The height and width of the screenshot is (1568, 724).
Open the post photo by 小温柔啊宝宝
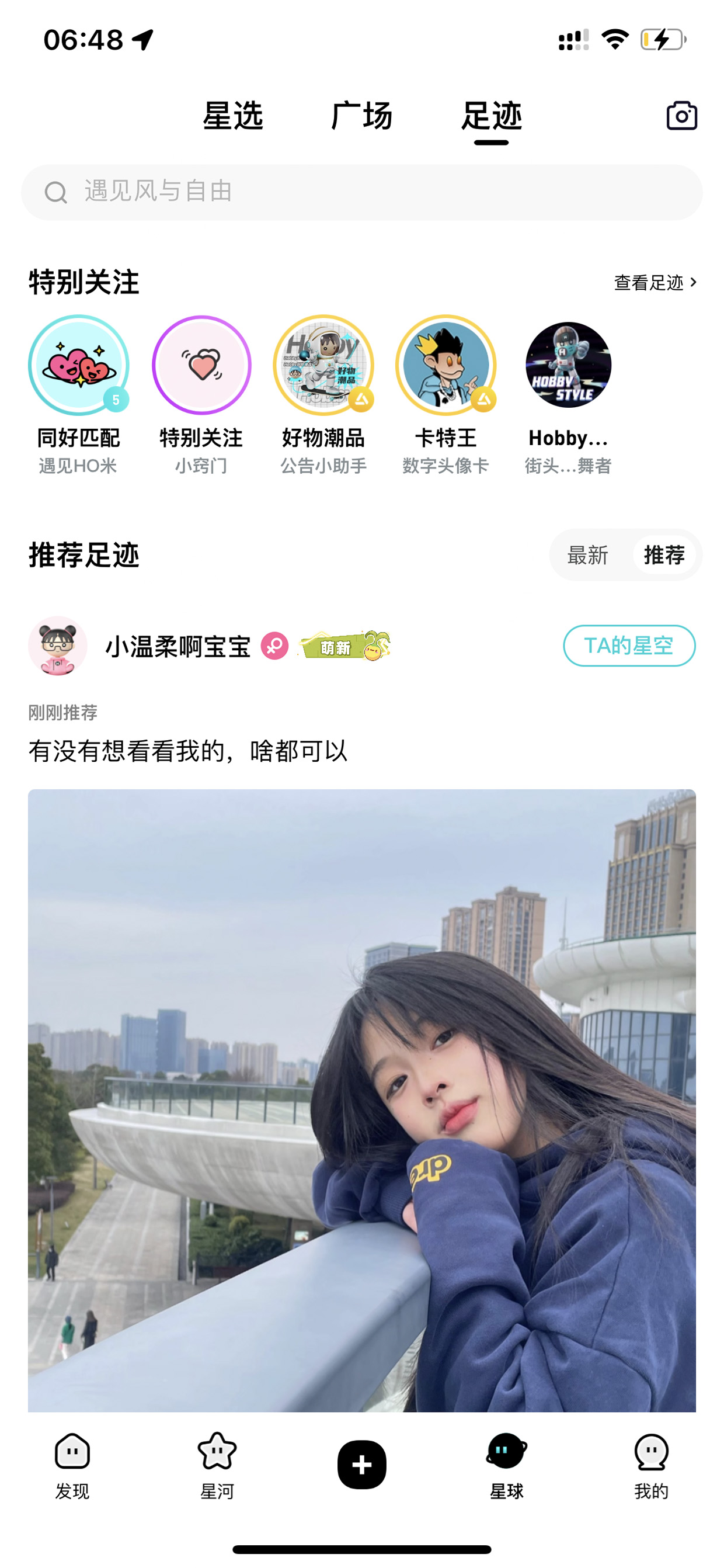point(362,1101)
